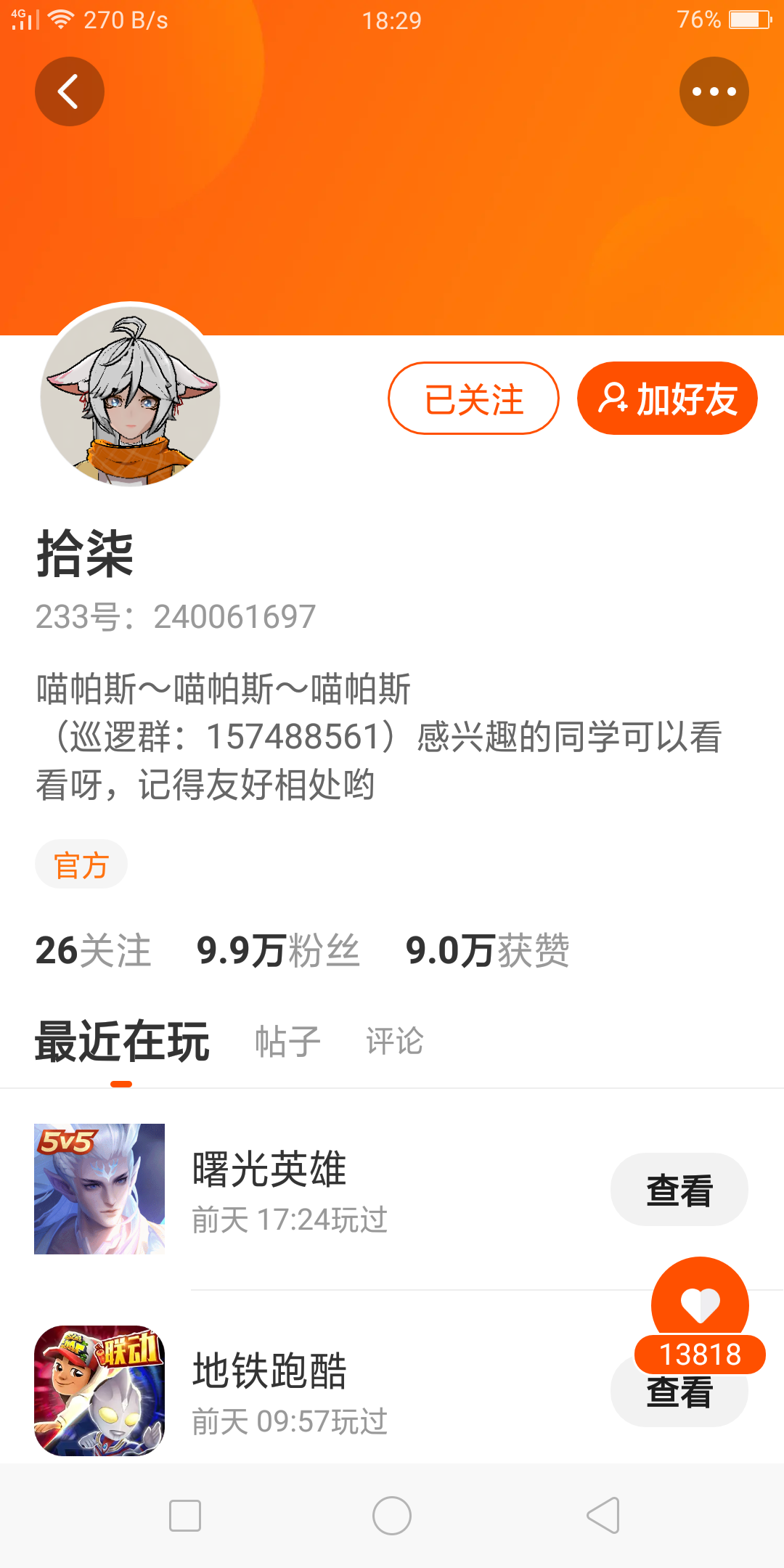Select the 最近在玩 tab
Screen dimensions: 784x1568
(122, 1041)
